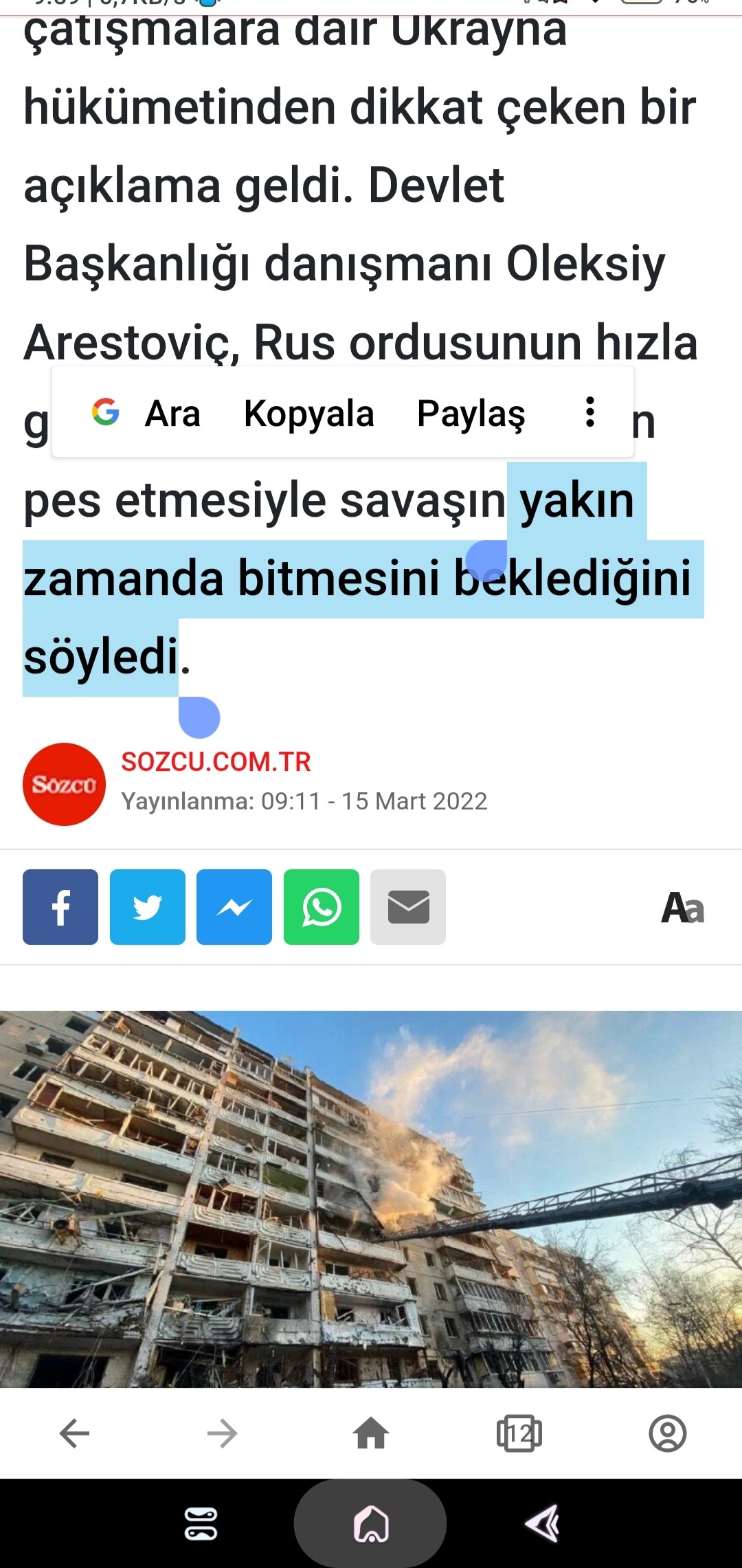Change the font size with Aa
This screenshot has width=742, height=1568.
[682, 908]
